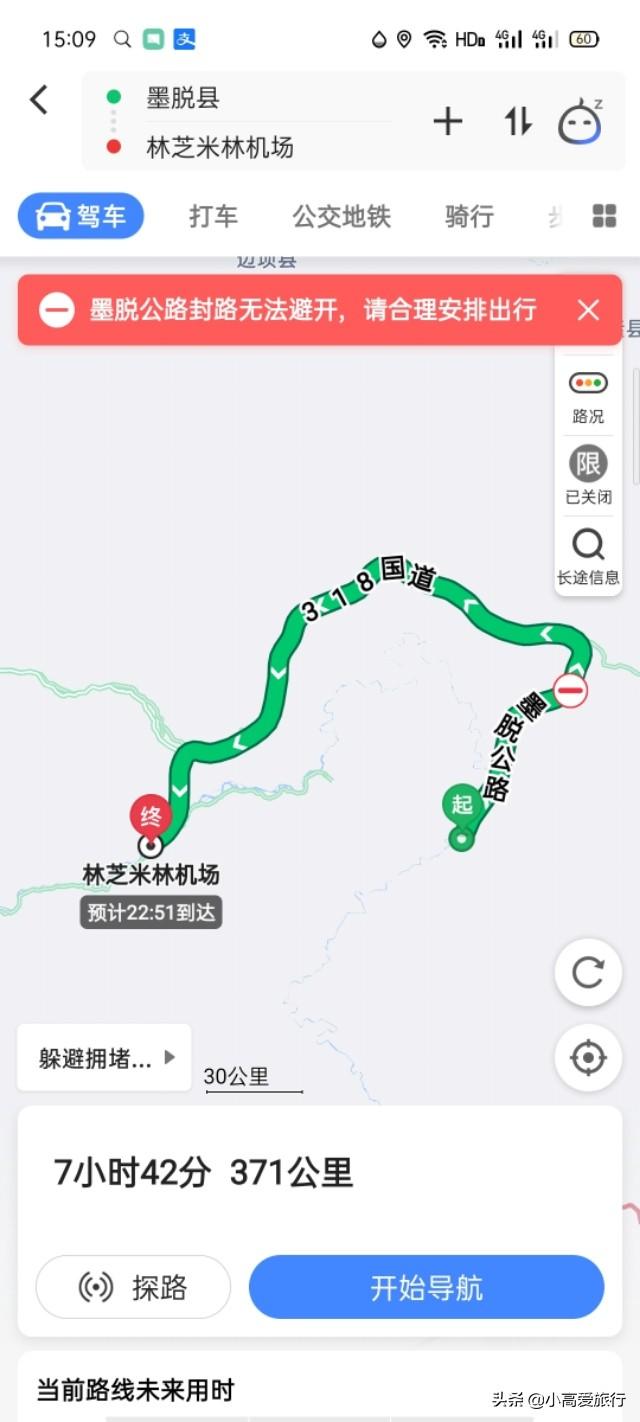Swap start and destination points

coord(518,122)
